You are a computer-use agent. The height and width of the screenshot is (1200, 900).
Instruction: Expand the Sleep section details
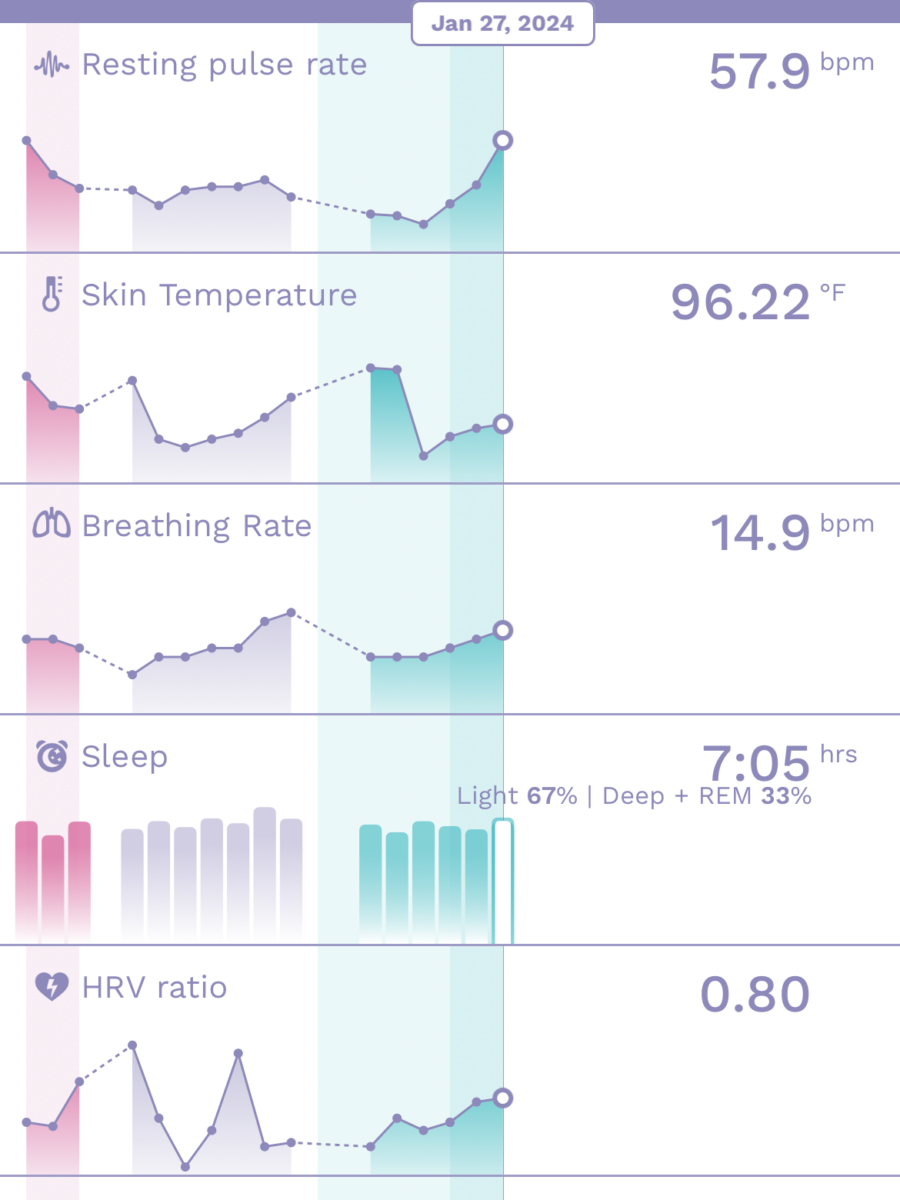125,757
